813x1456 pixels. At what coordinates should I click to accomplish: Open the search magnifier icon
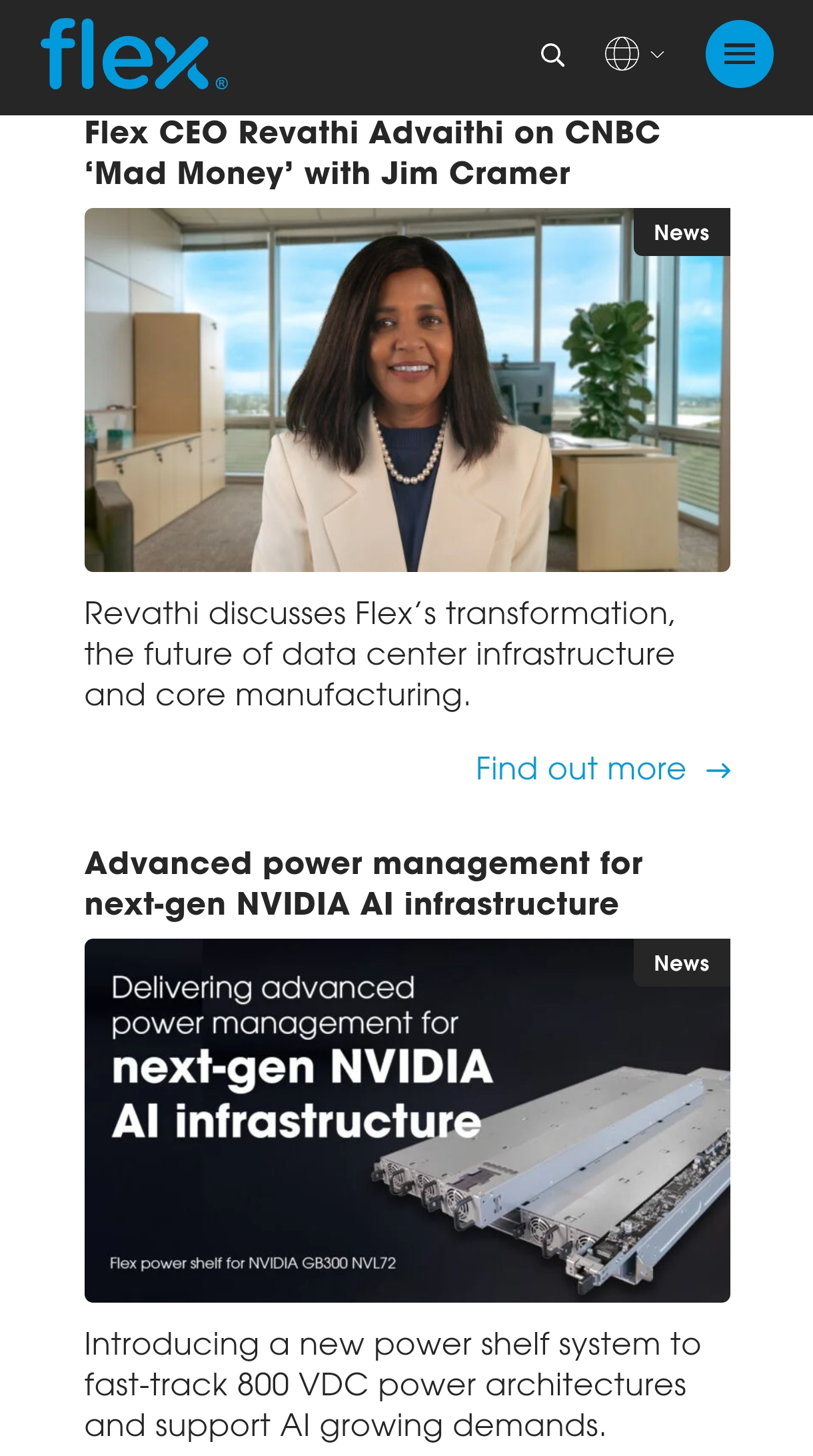(552, 55)
